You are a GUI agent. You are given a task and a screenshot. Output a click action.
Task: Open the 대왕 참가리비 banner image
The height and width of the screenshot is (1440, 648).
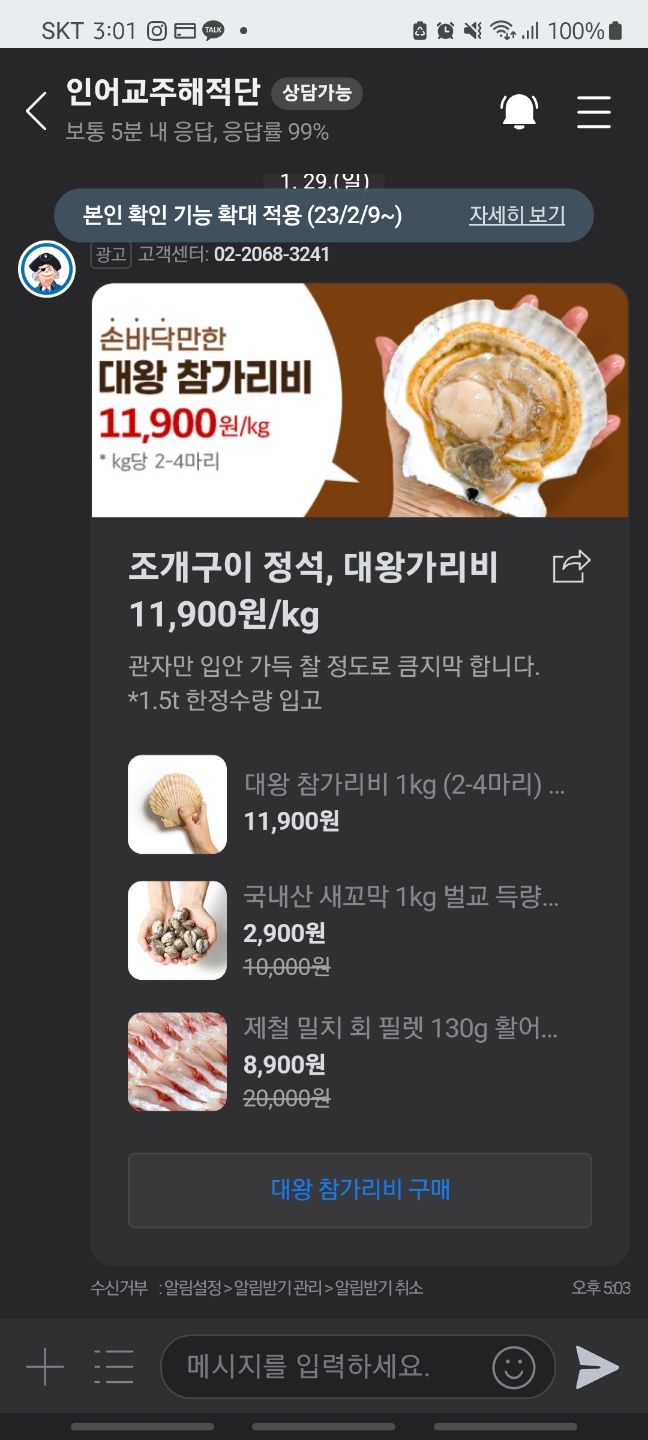(x=360, y=400)
